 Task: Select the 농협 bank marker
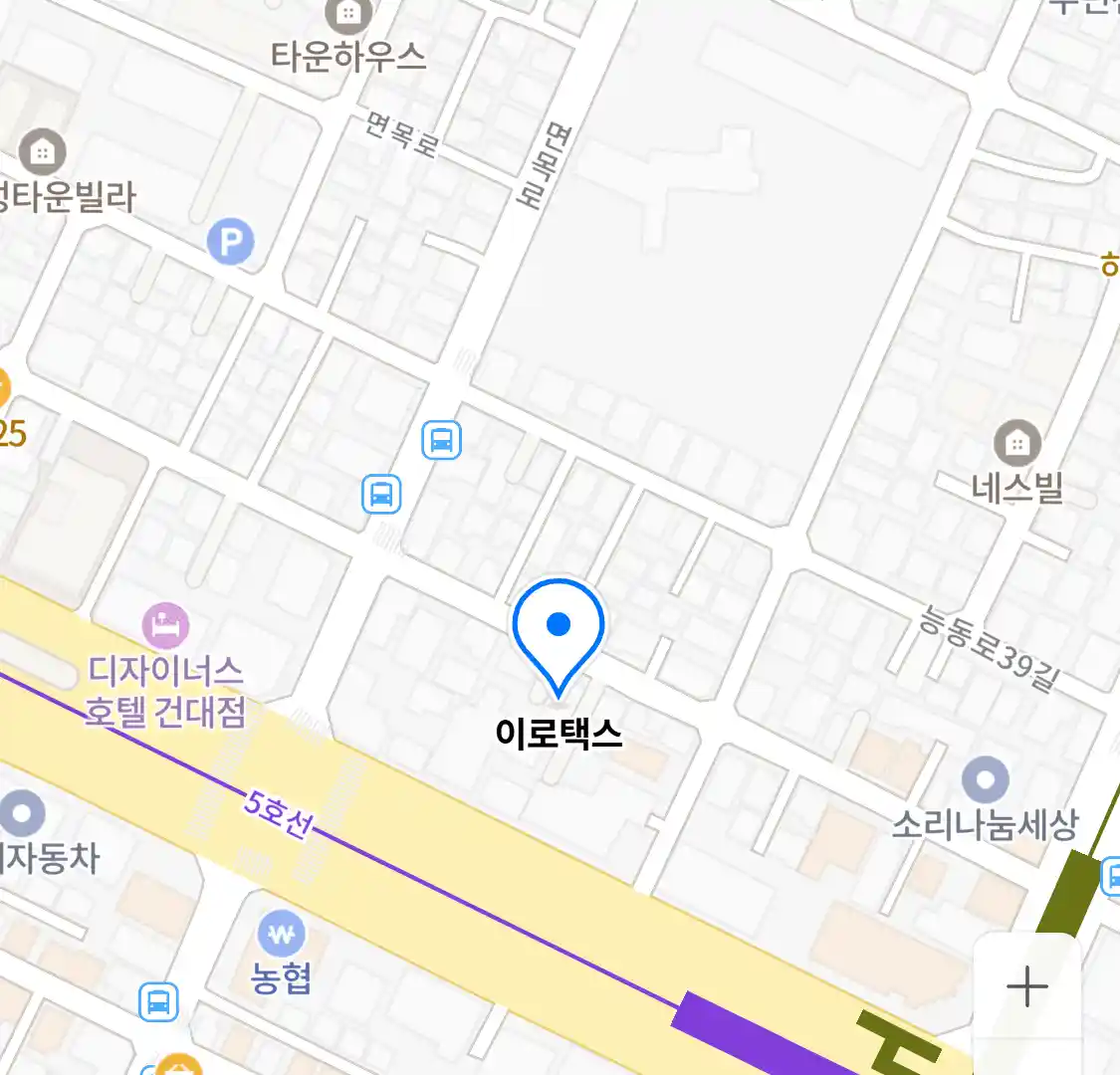pyautogui.click(x=282, y=935)
